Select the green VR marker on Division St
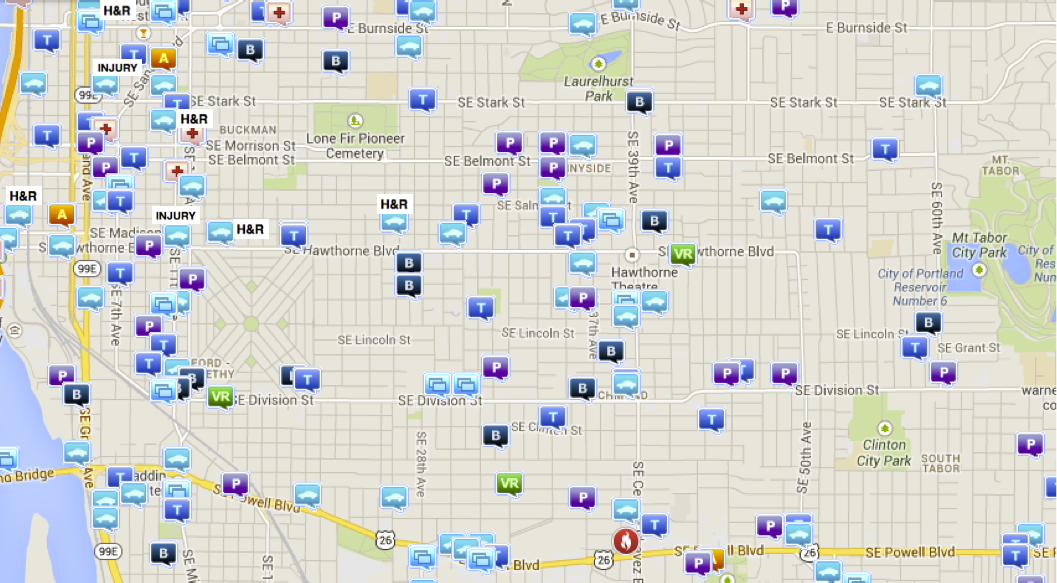The height and width of the screenshot is (583, 1057). coord(220,396)
